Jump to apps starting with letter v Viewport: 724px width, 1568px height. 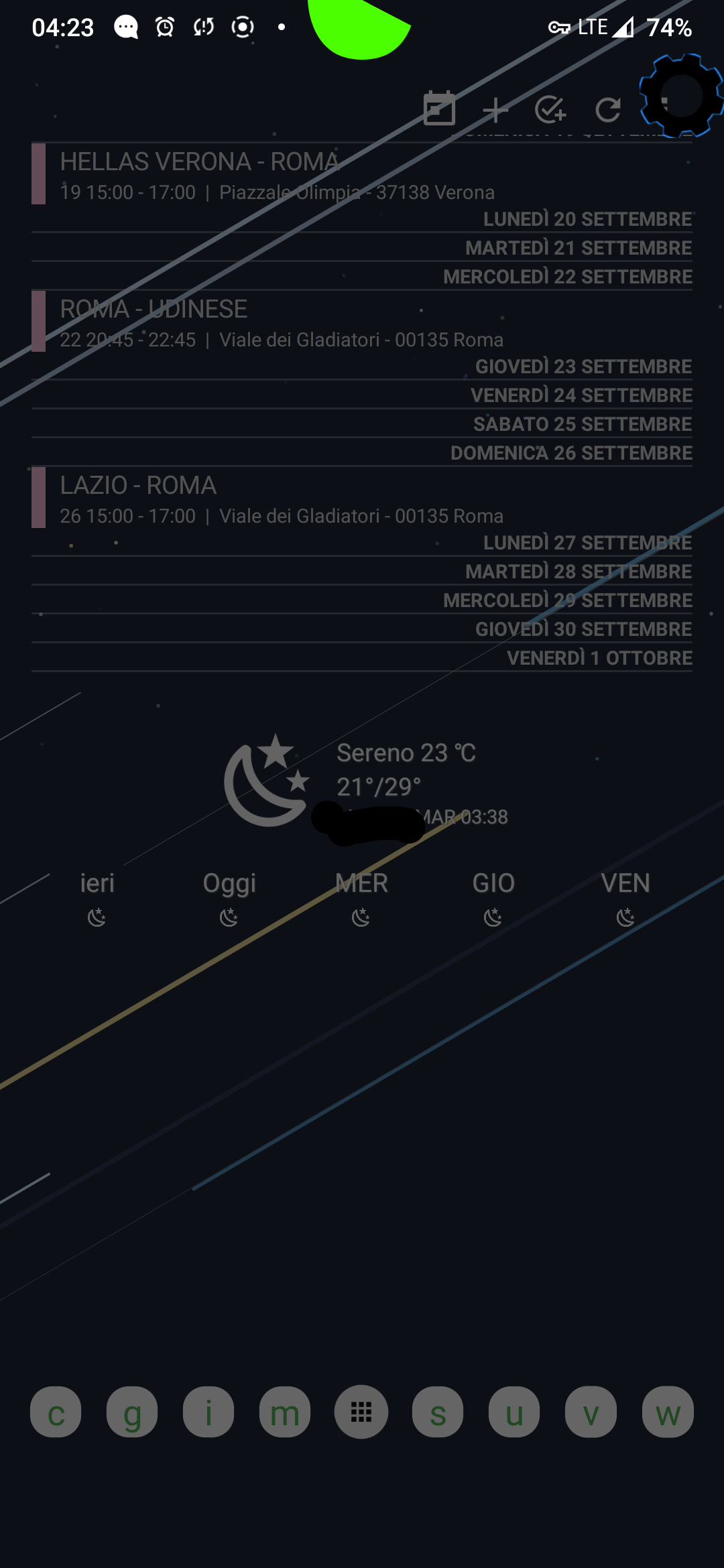(591, 1412)
